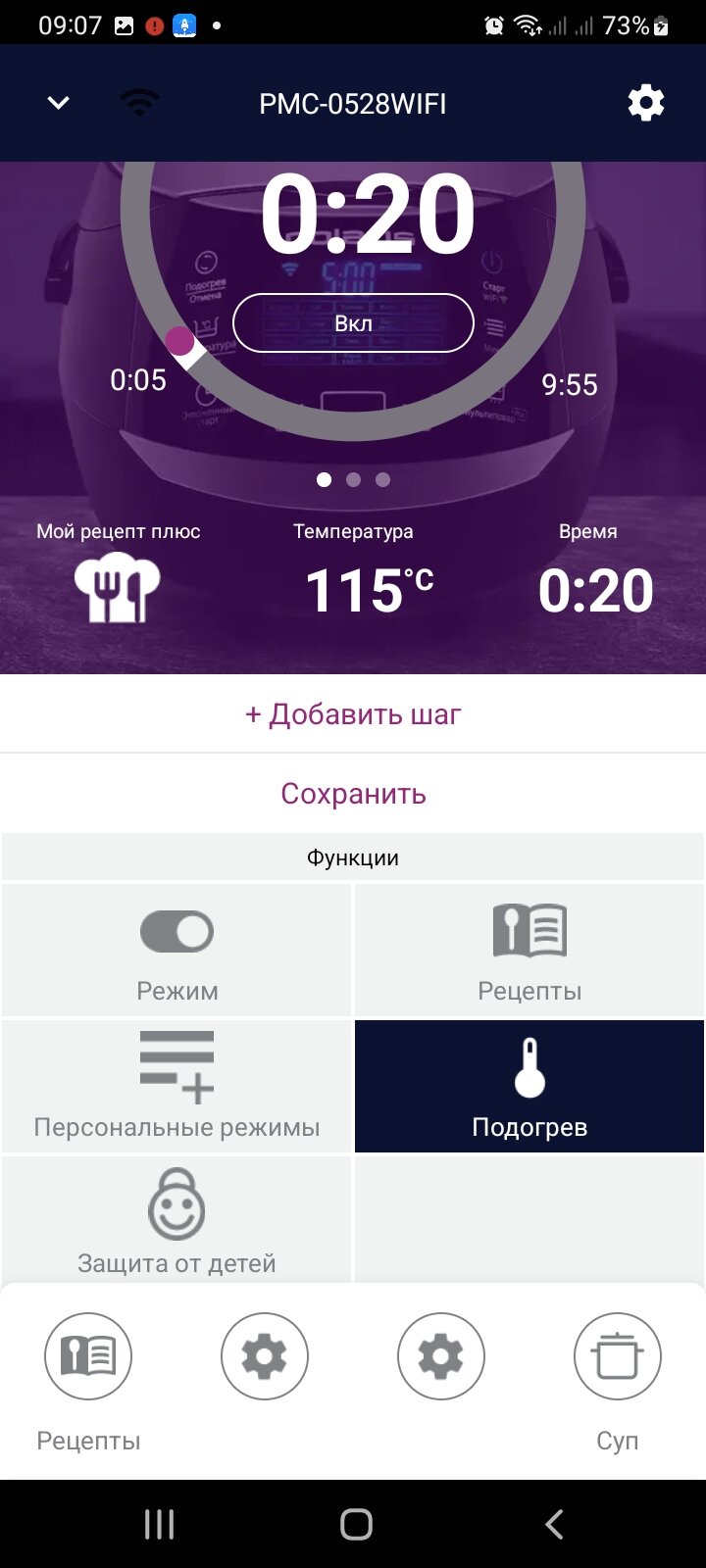Viewport: 706px width, 1568px height.
Task: Tap + Добавить шаг
Action: (x=353, y=714)
